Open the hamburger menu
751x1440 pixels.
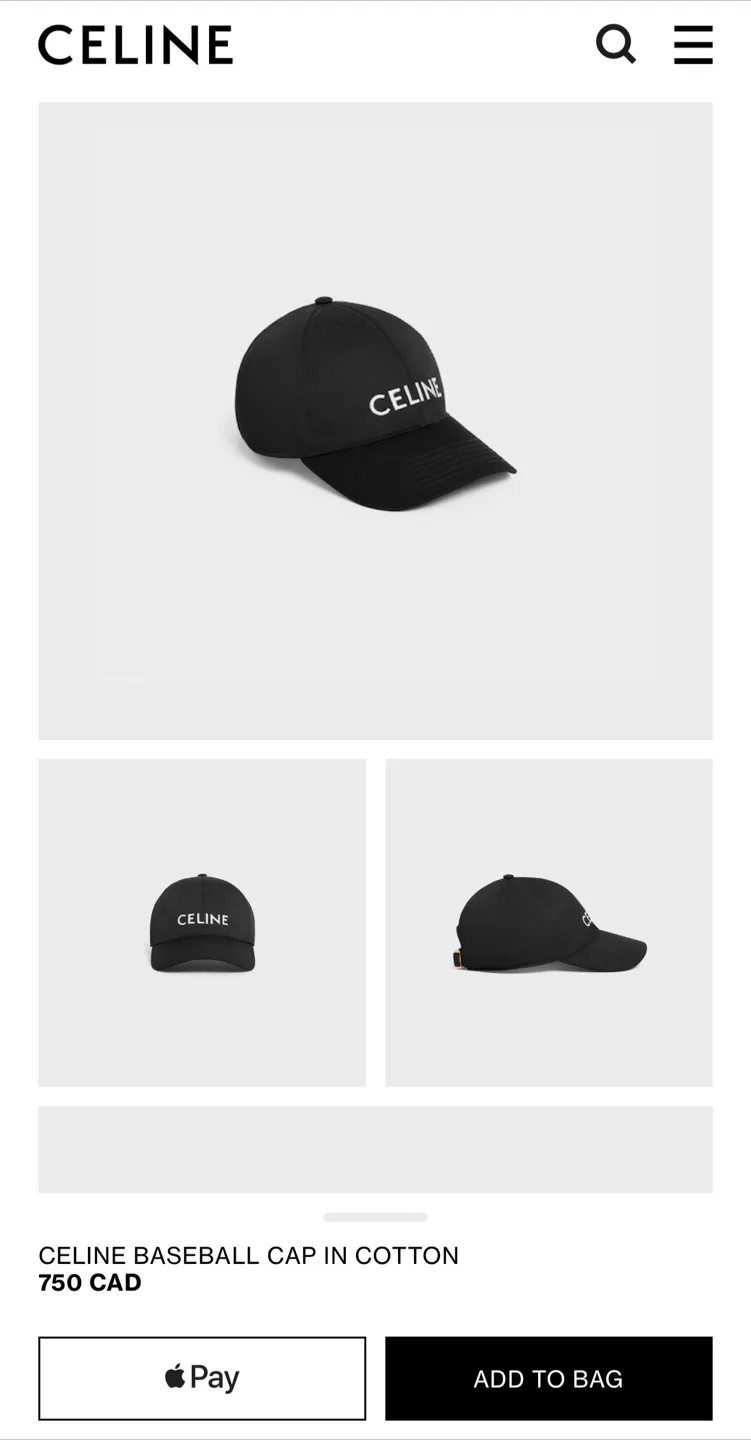tap(693, 45)
